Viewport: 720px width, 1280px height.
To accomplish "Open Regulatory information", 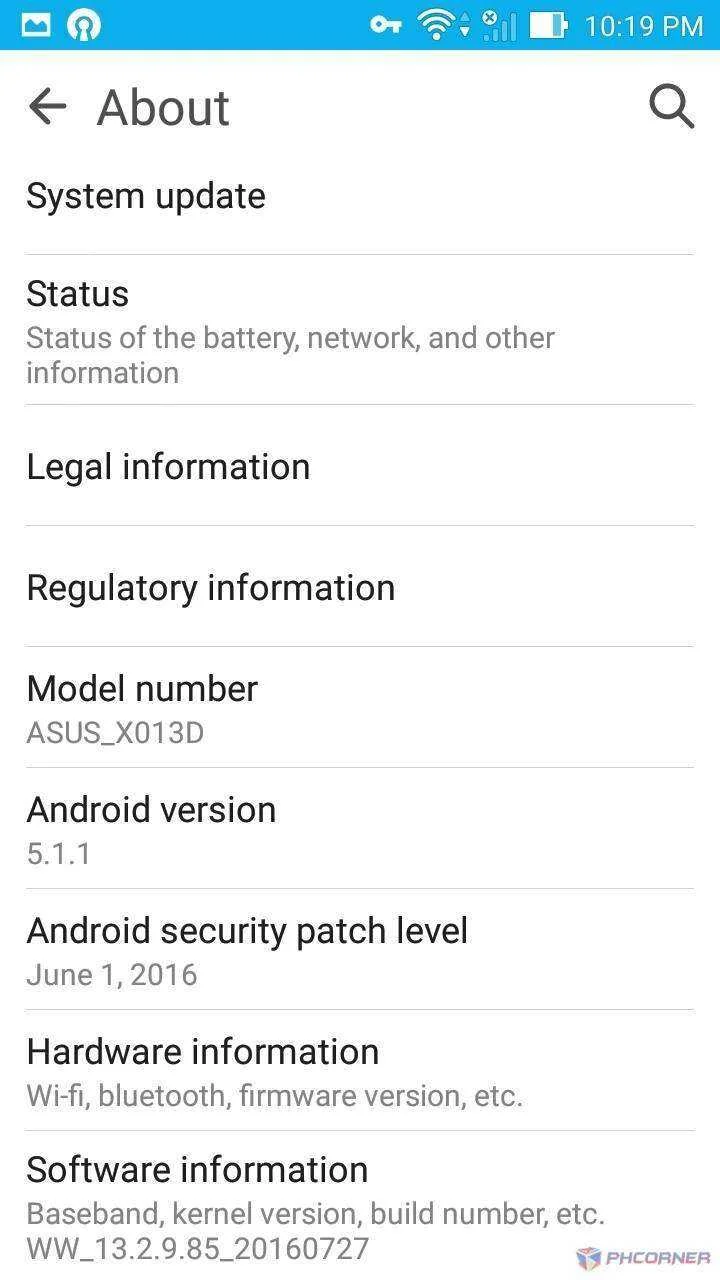I will coord(360,587).
